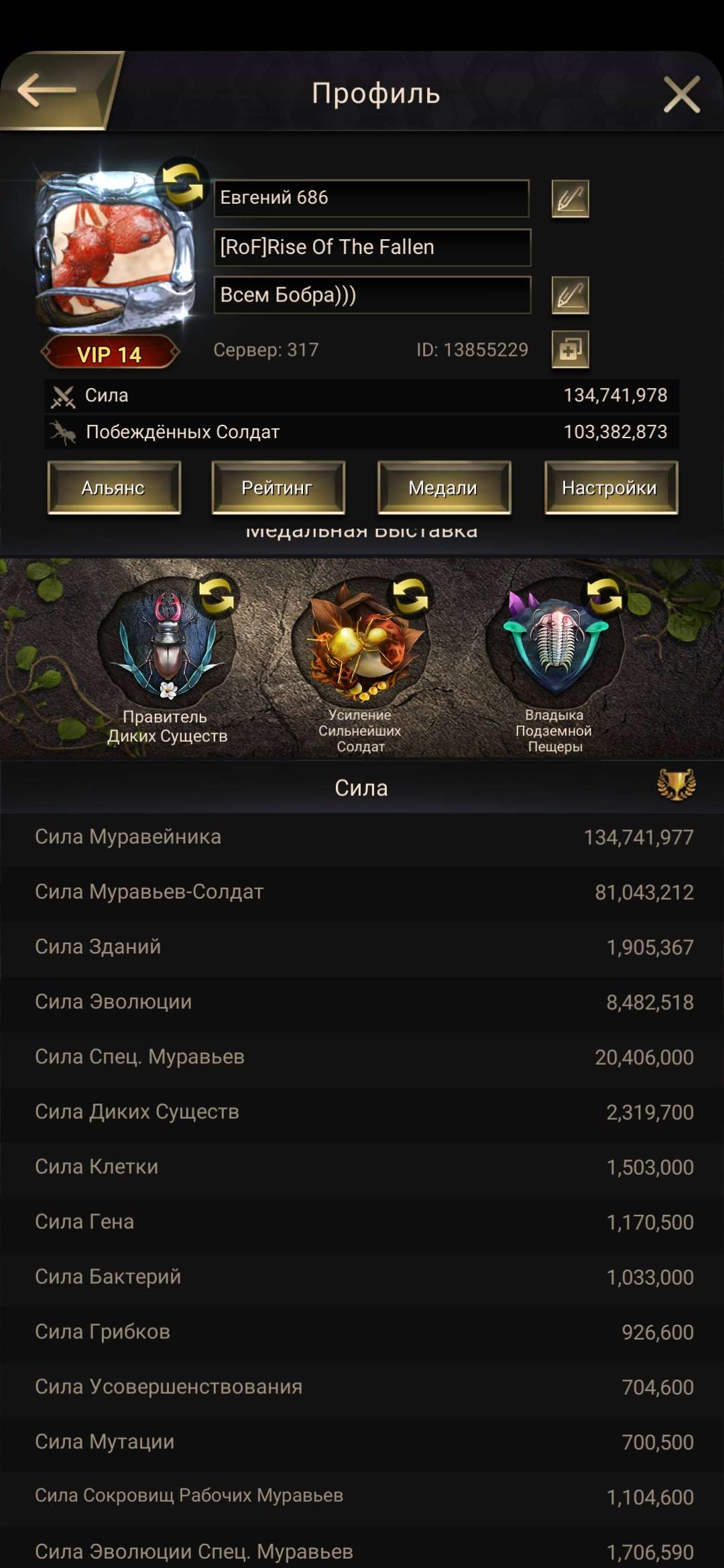
Task: Swap the Усиление Сильнейших Солдат medal
Action: coord(410,594)
